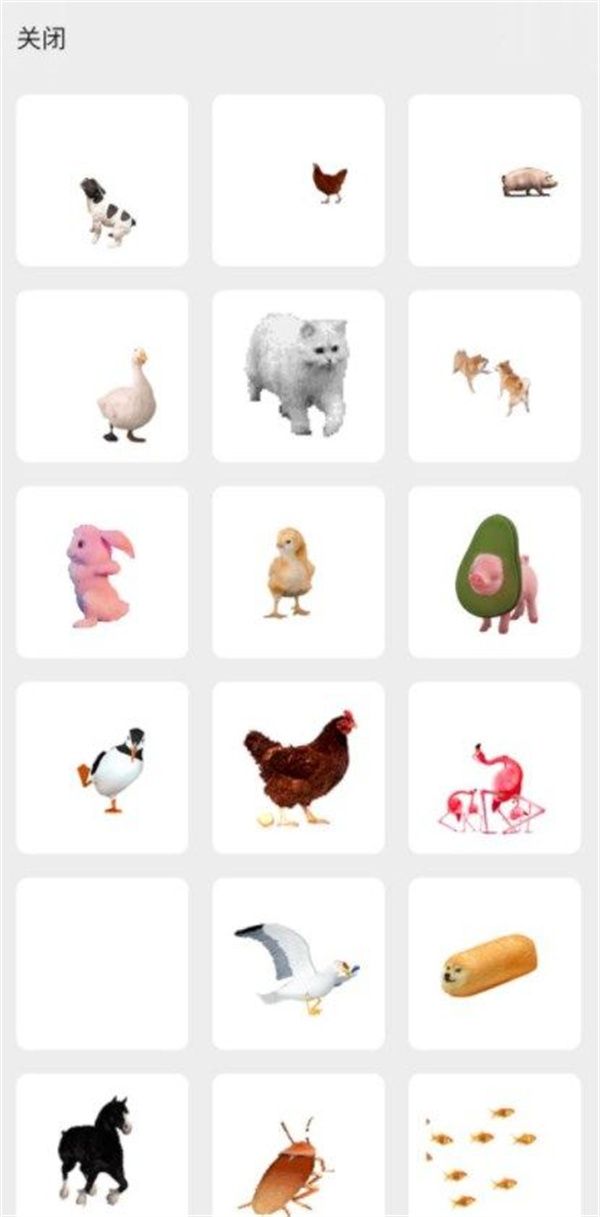This screenshot has width=600, height=1217.
Task: Select the avocado pig sticker
Action: click(x=494, y=573)
